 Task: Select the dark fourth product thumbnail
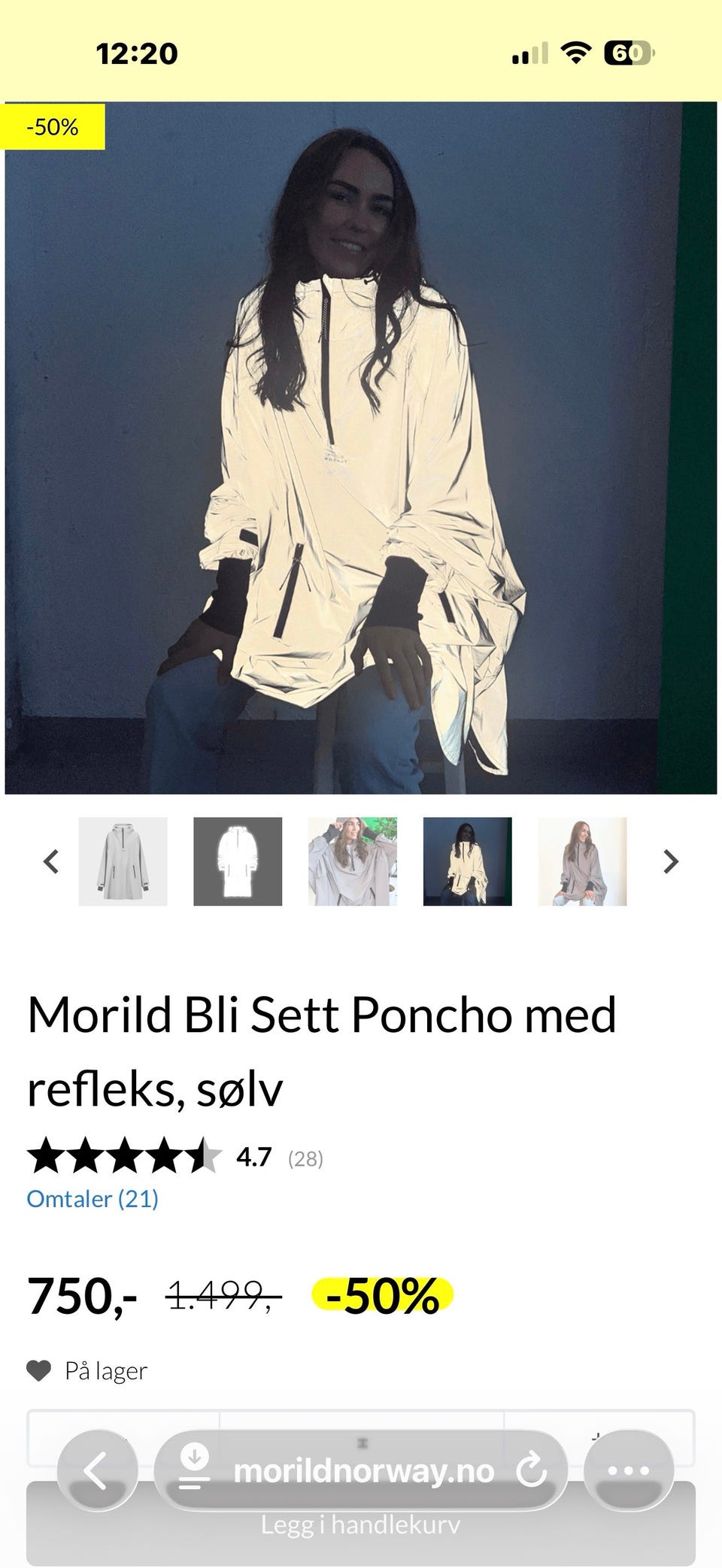467,861
